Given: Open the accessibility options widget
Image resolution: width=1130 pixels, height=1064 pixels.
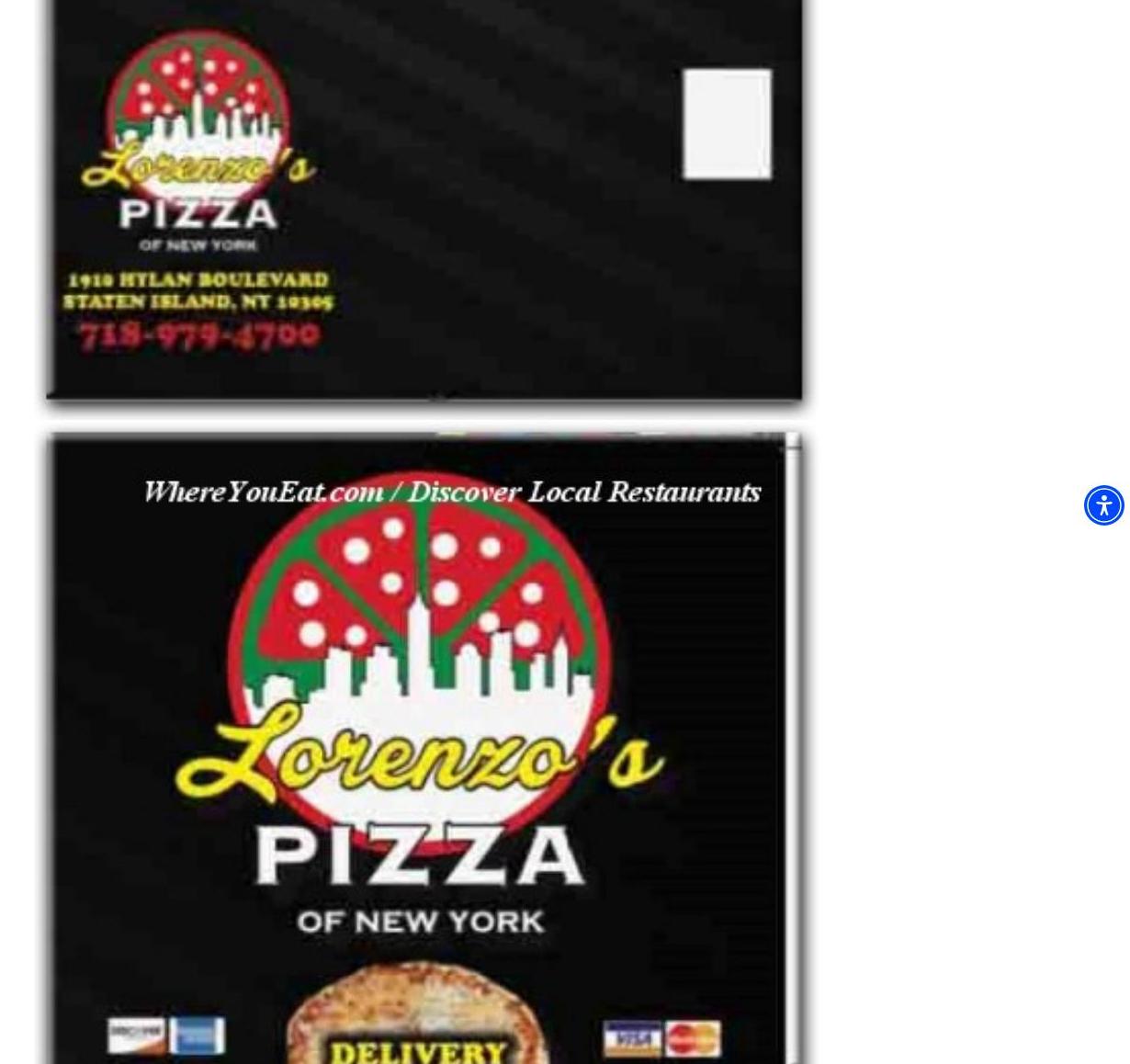Looking at the screenshot, I should (x=1103, y=505).
